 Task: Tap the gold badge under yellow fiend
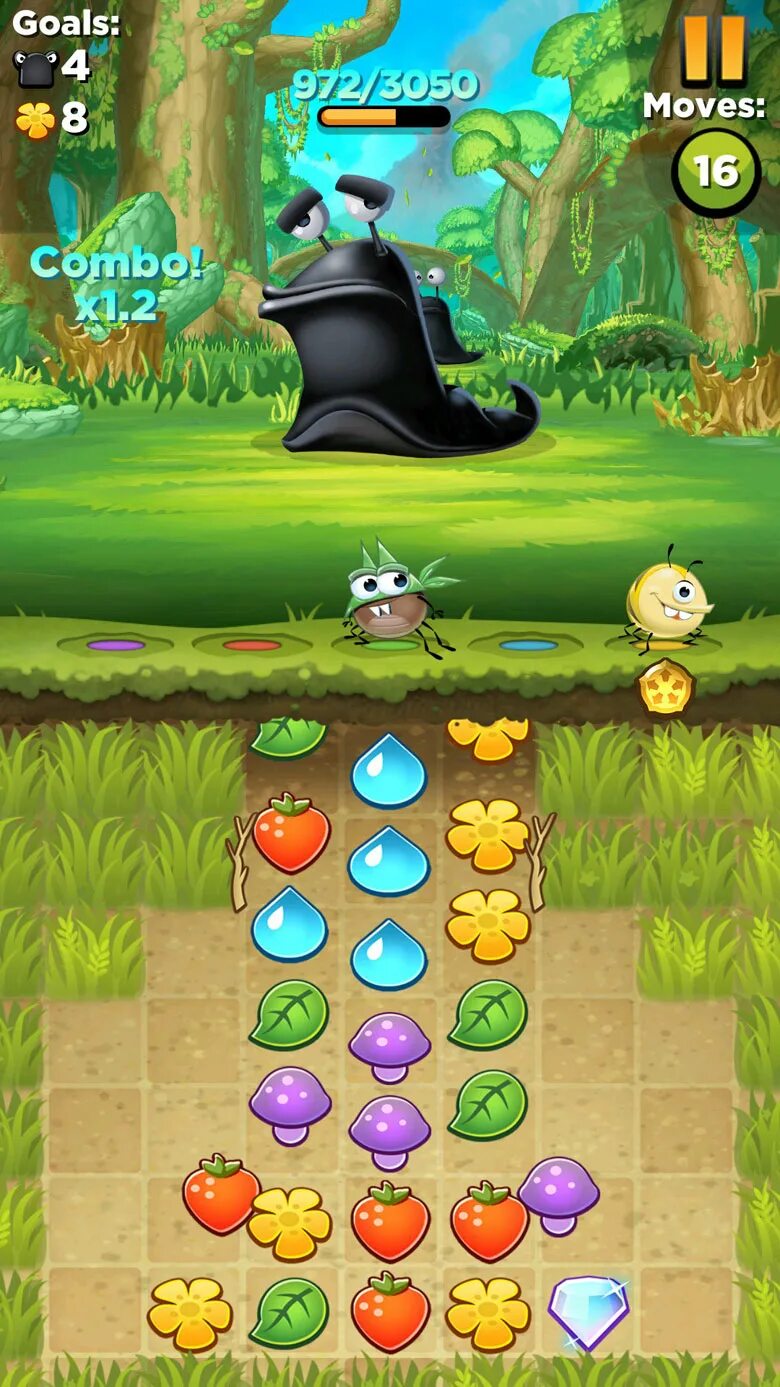(x=666, y=687)
